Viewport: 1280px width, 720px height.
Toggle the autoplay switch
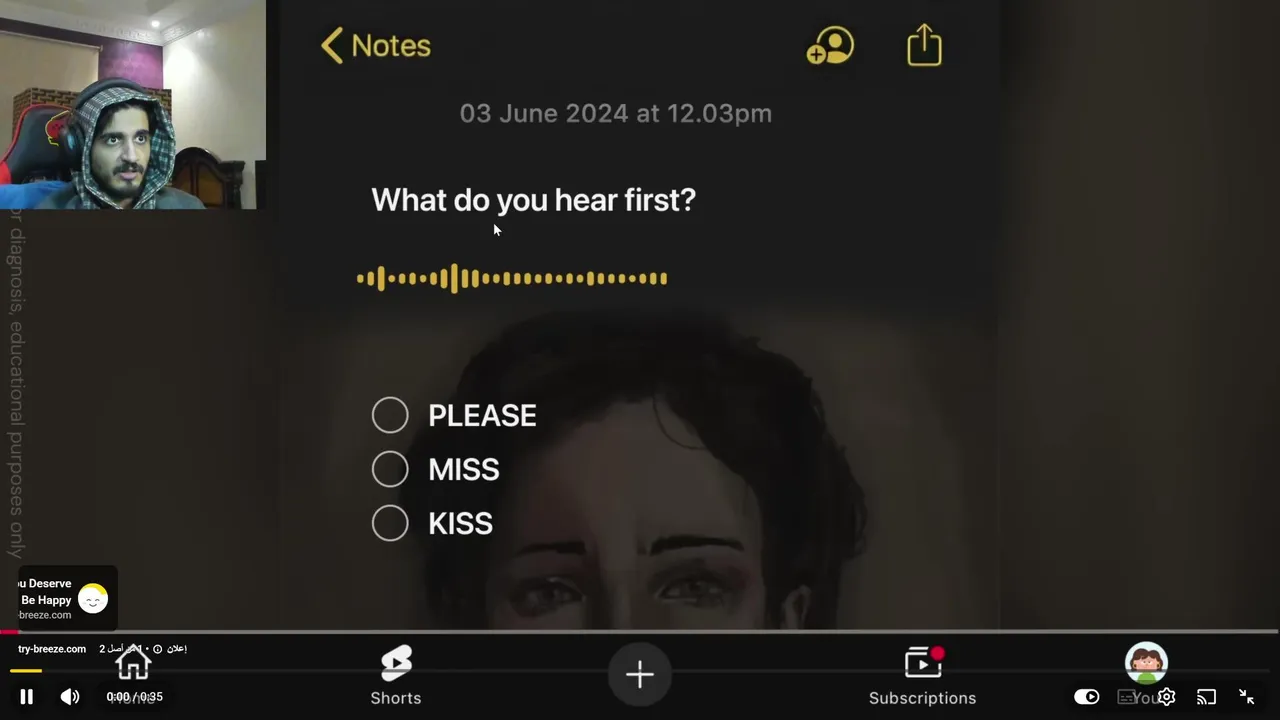point(1087,697)
